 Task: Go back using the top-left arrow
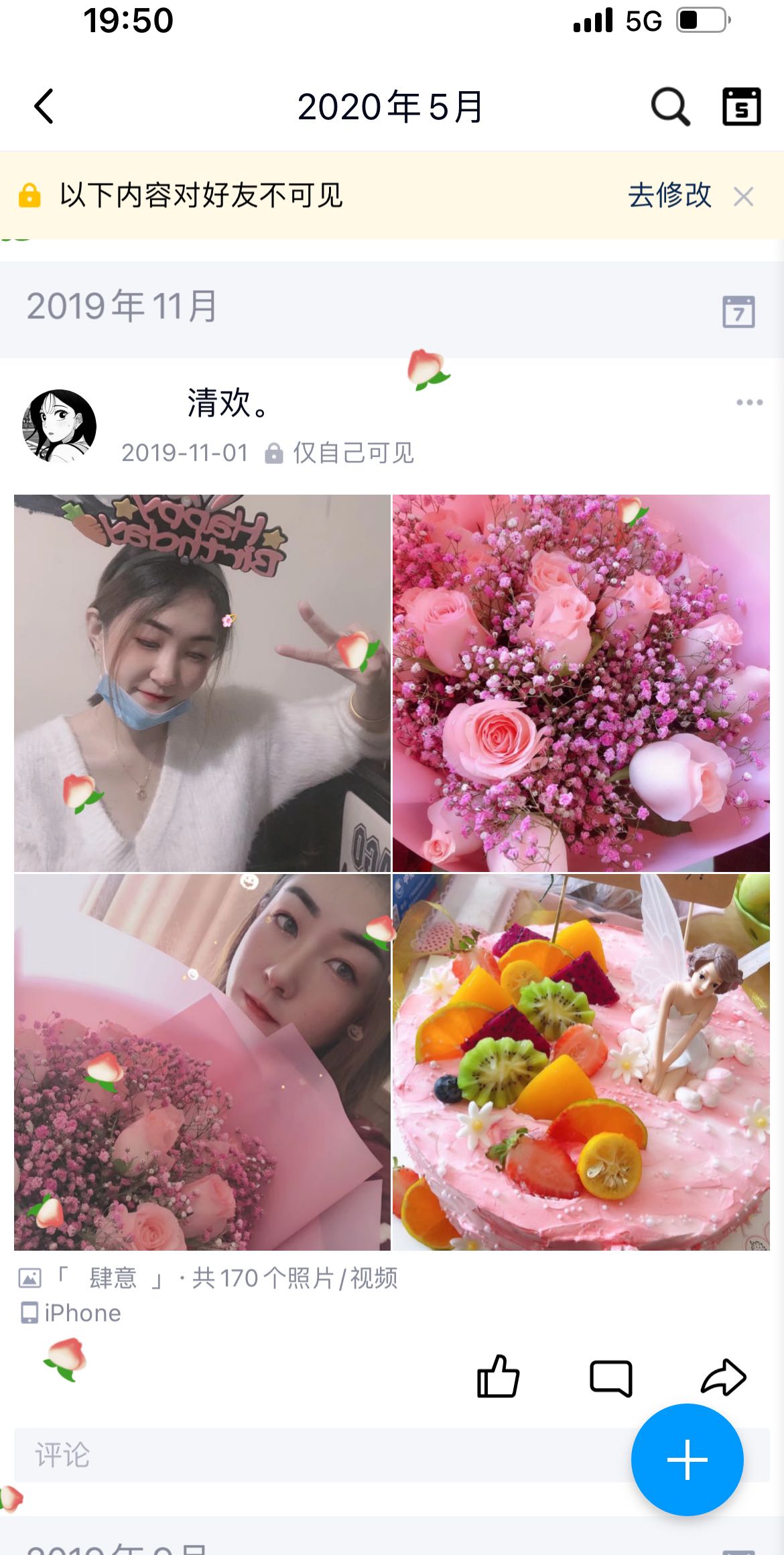(x=44, y=107)
